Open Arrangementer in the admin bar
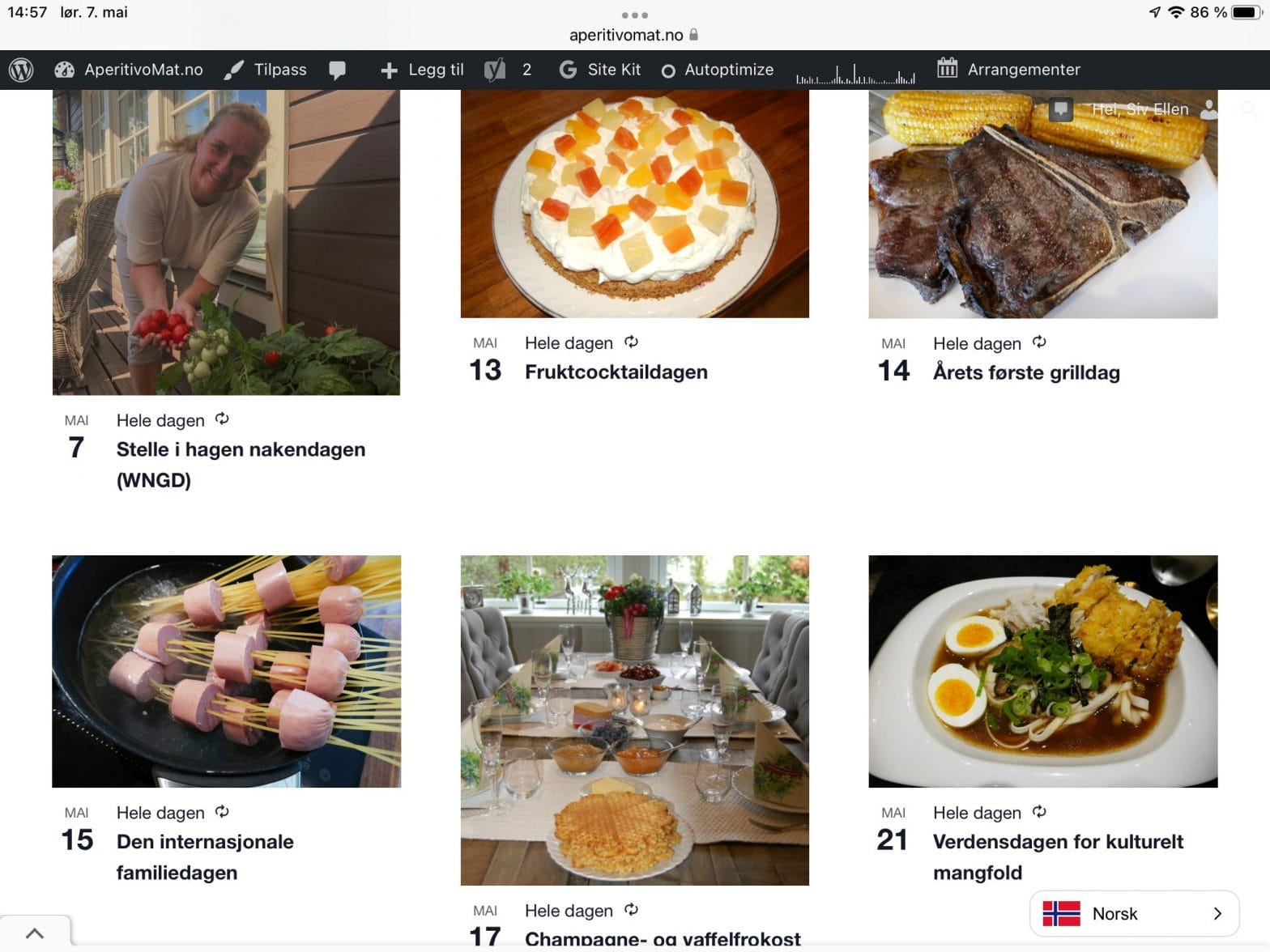 [1008, 70]
